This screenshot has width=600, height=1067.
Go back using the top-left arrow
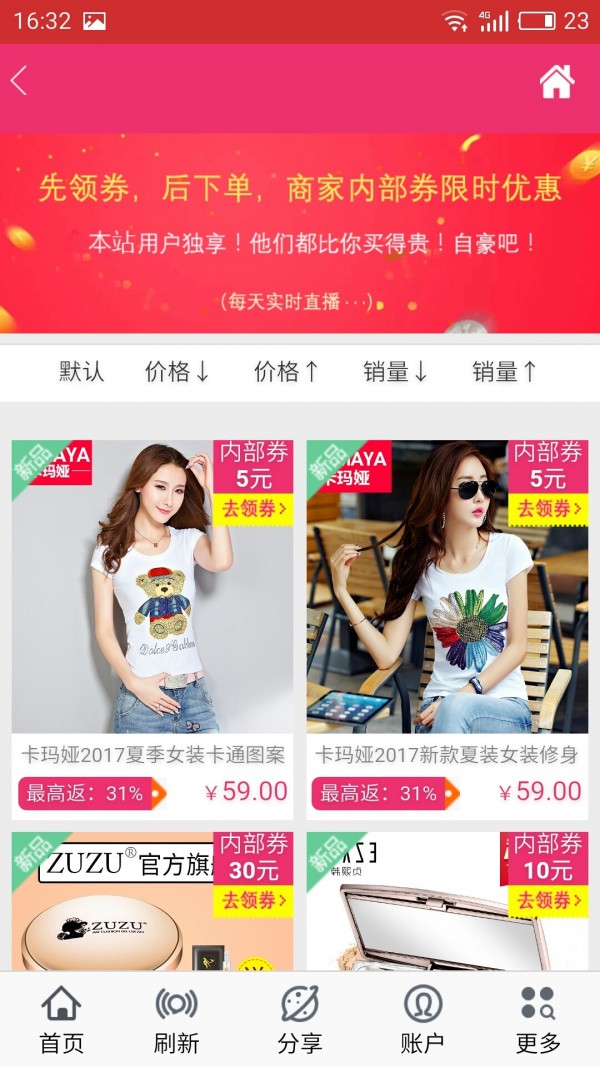click(19, 80)
